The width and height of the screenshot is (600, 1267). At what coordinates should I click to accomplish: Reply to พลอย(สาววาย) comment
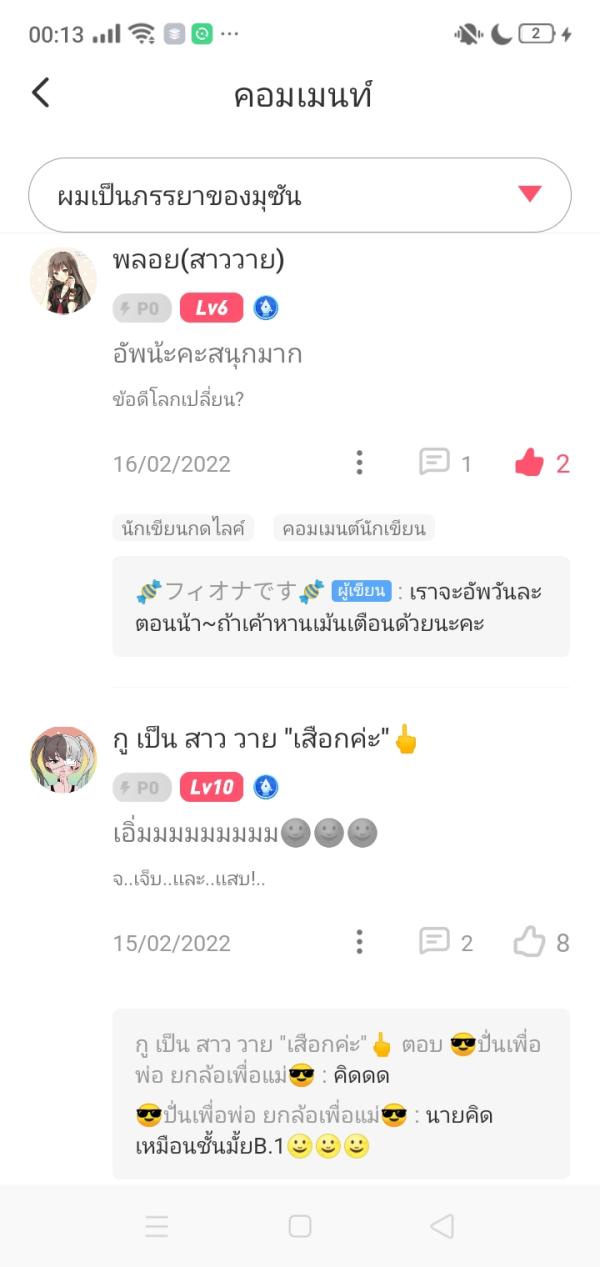pos(435,463)
